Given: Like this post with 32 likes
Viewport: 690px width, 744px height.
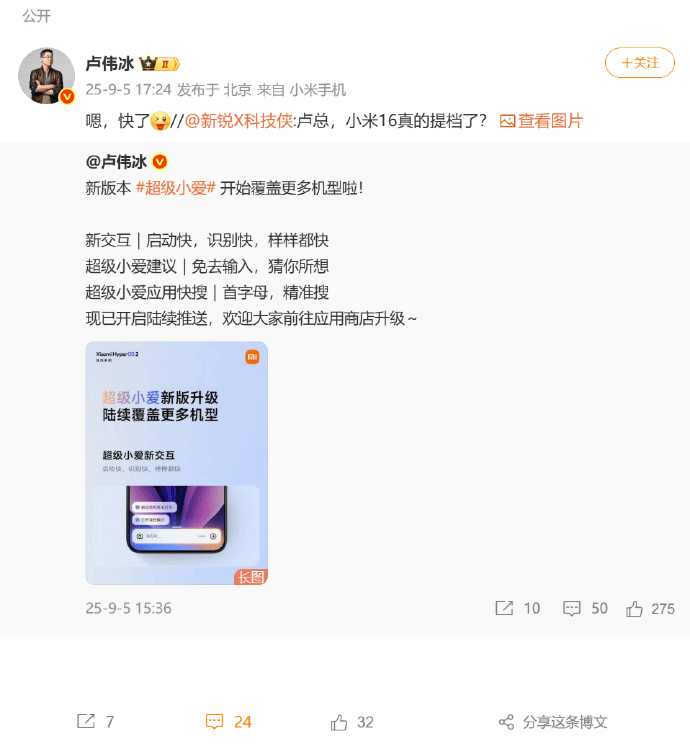Looking at the screenshot, I should point(352,721).
